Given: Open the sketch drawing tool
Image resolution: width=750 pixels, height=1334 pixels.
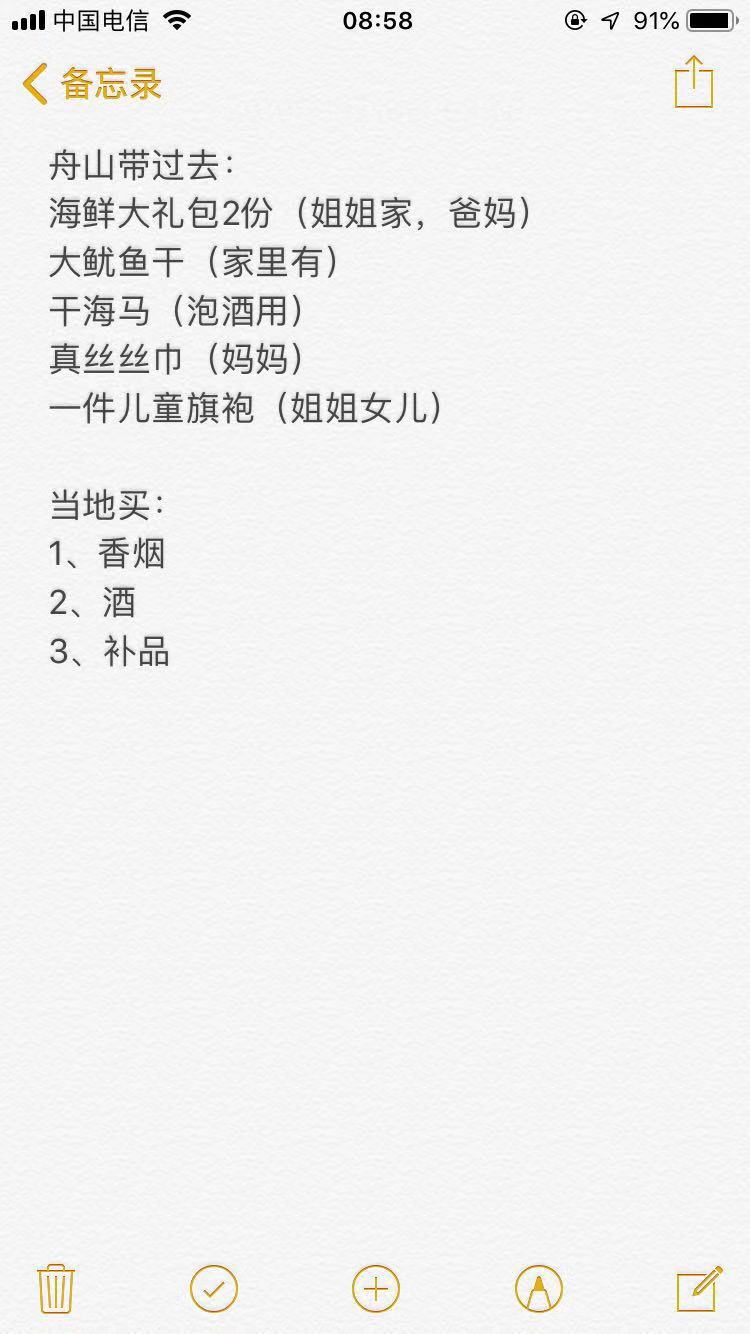Looking at the screenshot, I should pyautogui.click(x=539, y=1288).
